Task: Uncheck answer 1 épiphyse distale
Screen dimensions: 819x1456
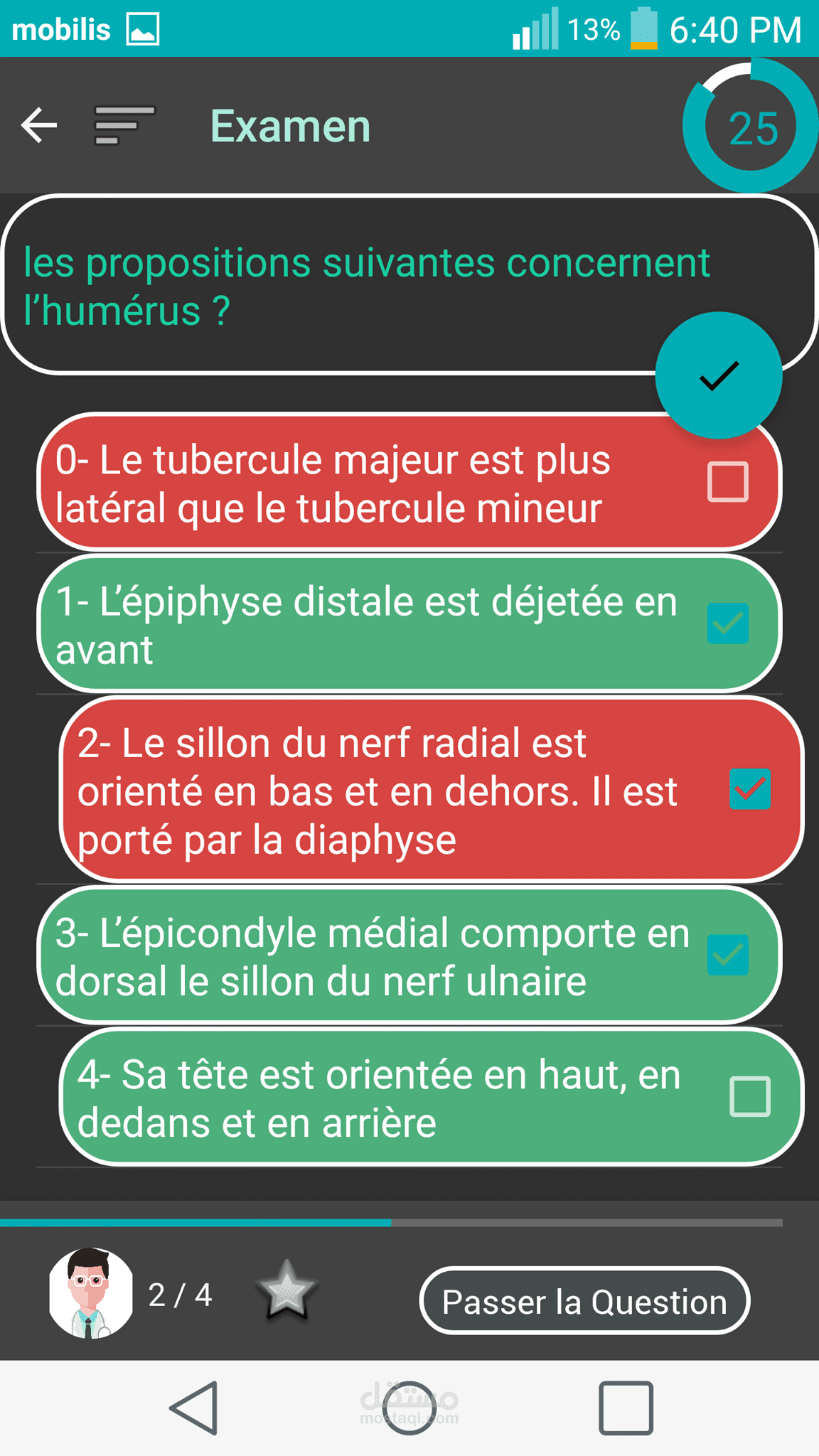Action: [x=728, y=623]
